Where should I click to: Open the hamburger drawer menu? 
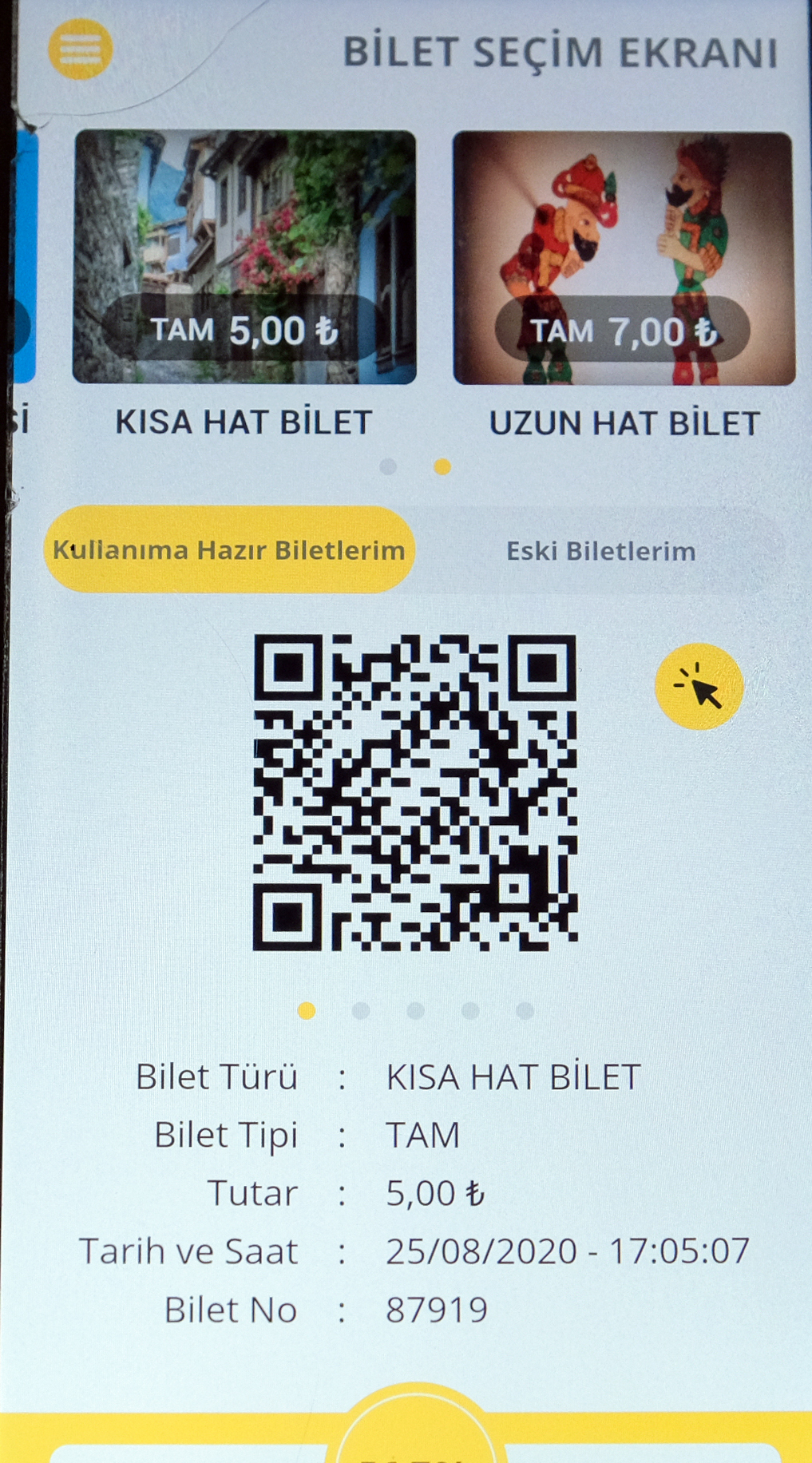[x=80, y=49]
